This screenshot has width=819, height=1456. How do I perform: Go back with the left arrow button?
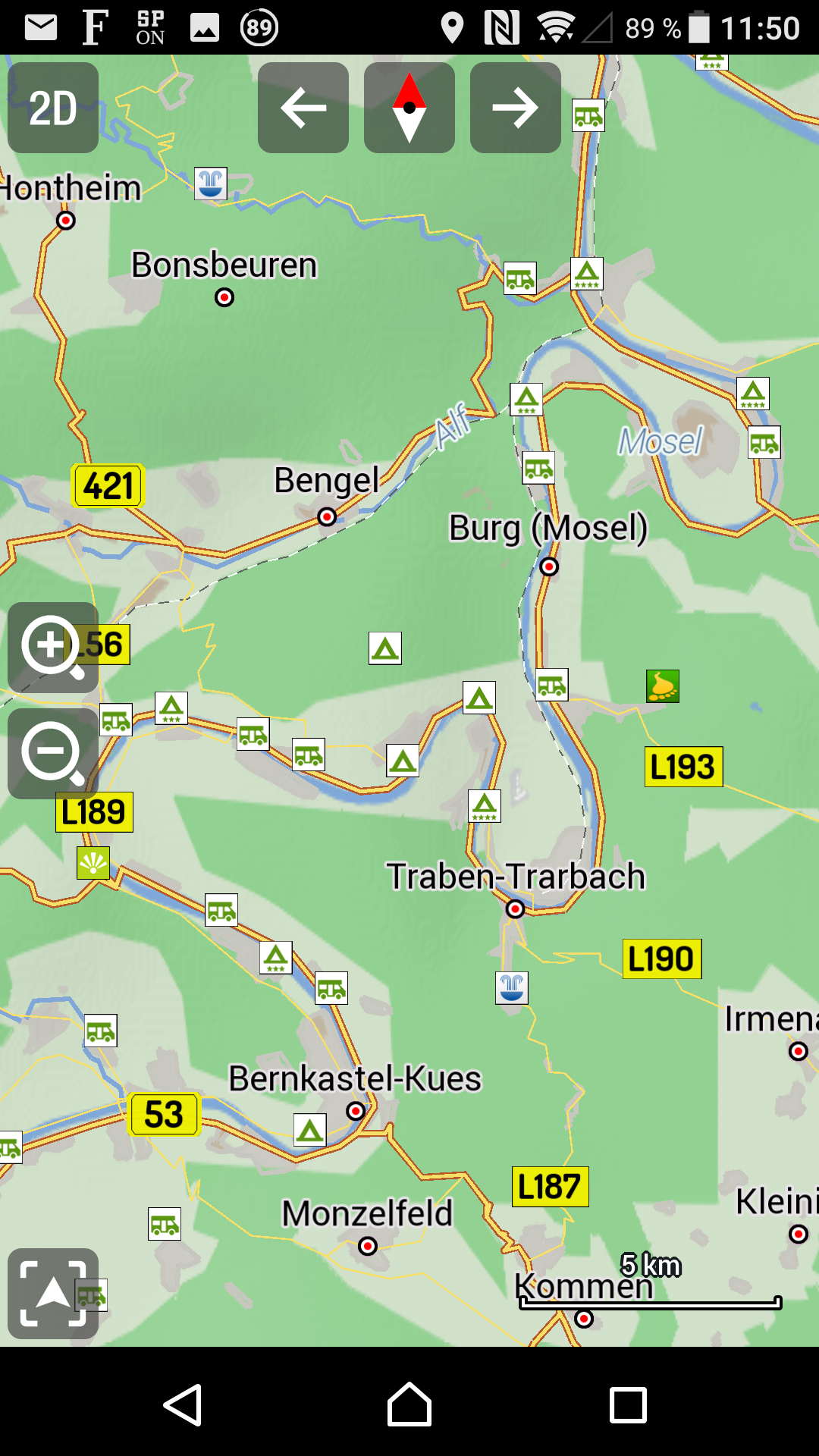point(303,108)
